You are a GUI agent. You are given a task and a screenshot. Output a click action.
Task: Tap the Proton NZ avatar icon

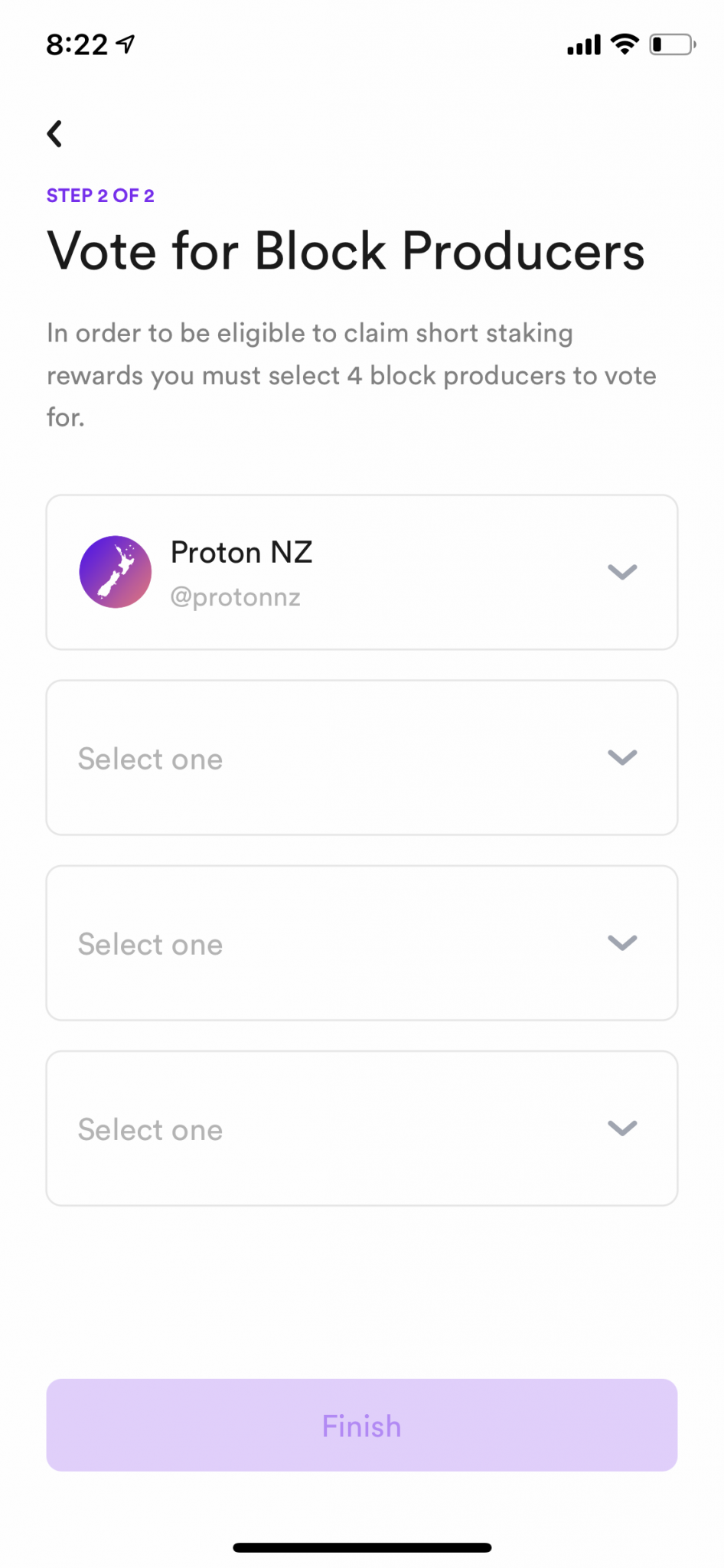(x=115, y=571)
